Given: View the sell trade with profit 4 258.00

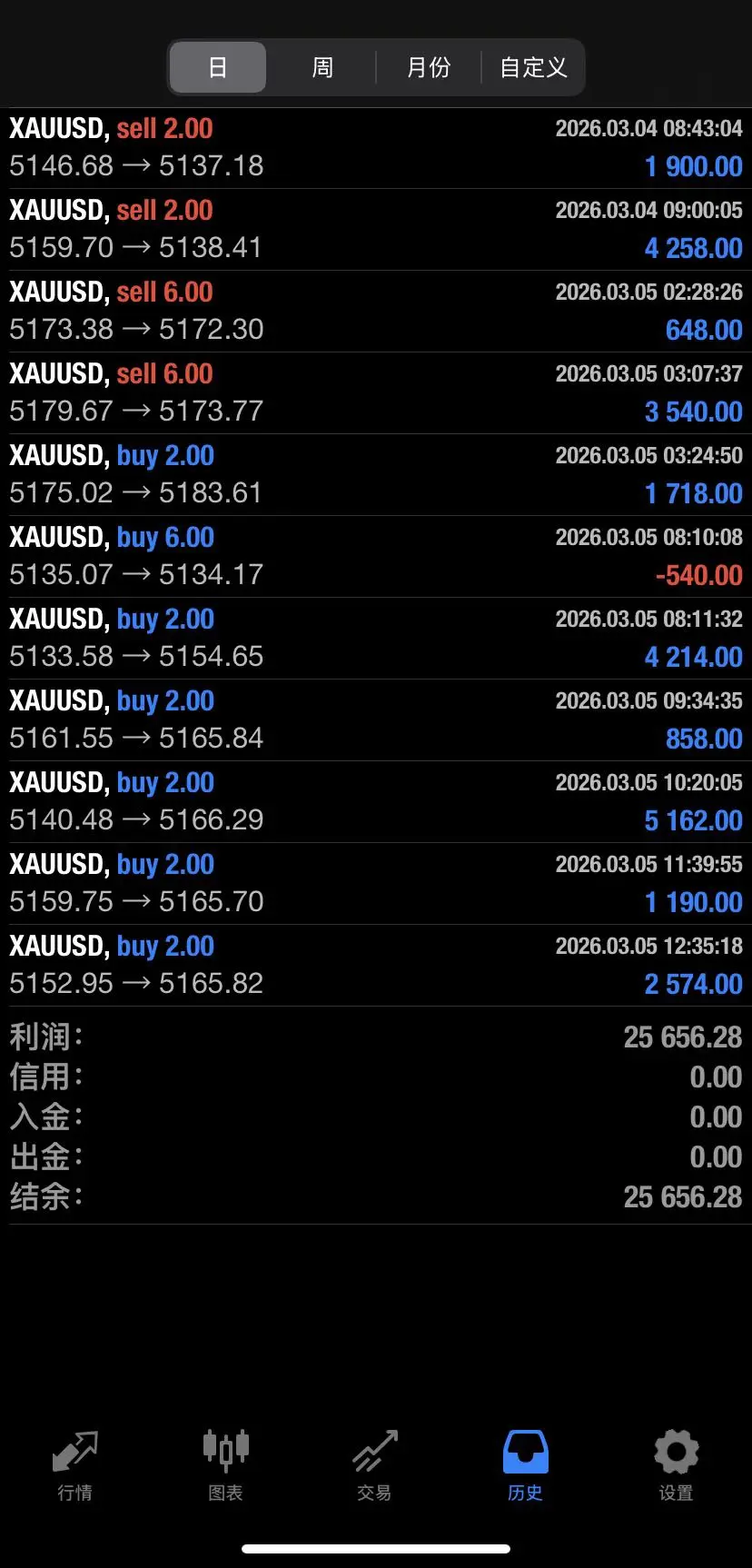Looking at the screenshot, I should tap(376, 230).
